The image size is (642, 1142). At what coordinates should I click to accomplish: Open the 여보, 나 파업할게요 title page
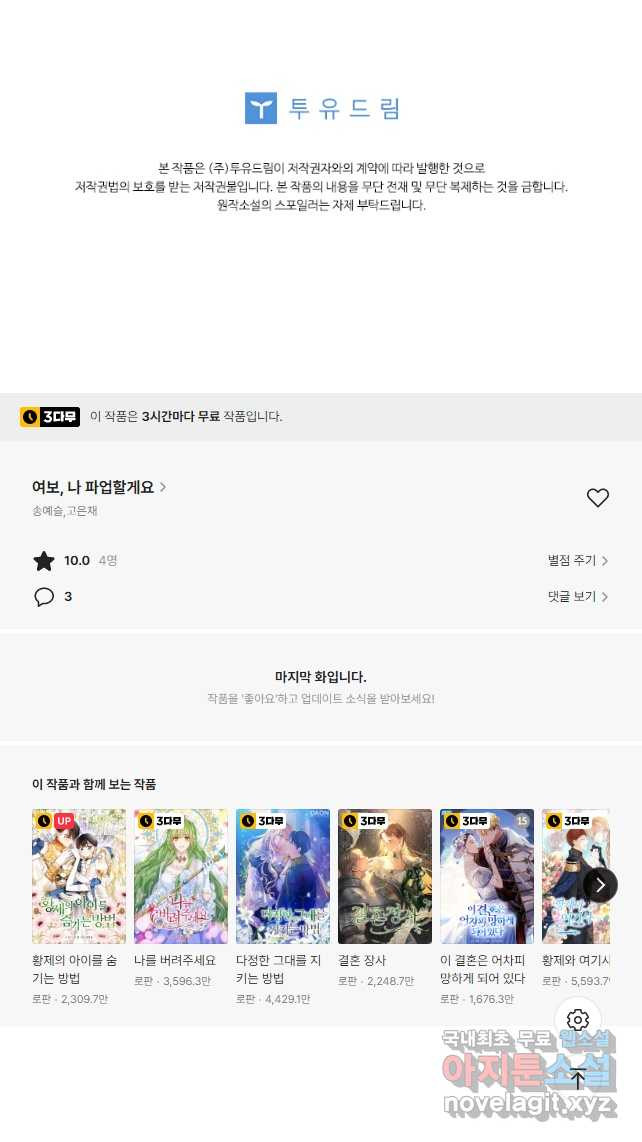(x=98, y=487)
